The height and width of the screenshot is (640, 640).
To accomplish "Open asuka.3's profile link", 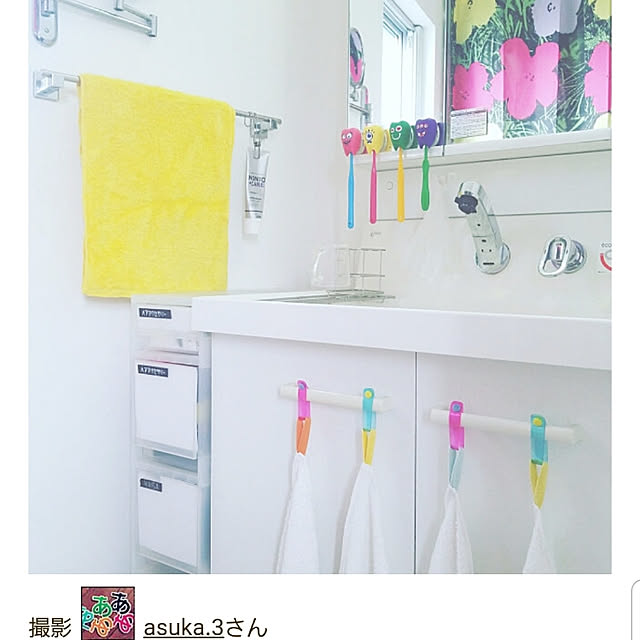I will click(x=182, y=627).
